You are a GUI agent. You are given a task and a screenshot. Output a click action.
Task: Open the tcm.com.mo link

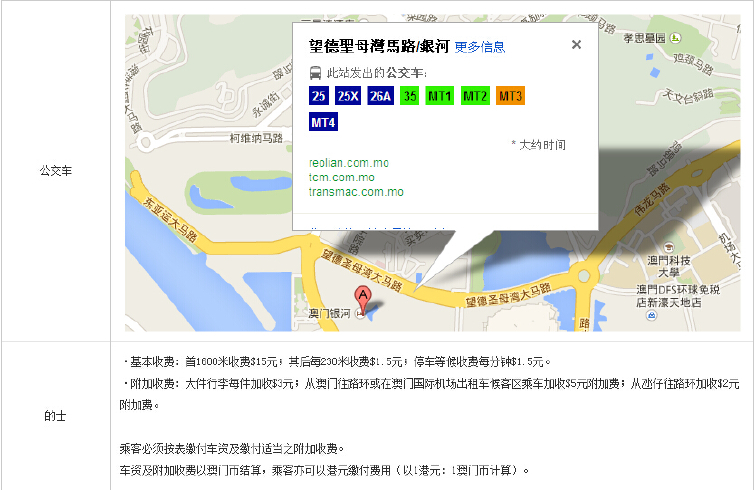pyautogui.click(x=341, y=177)
